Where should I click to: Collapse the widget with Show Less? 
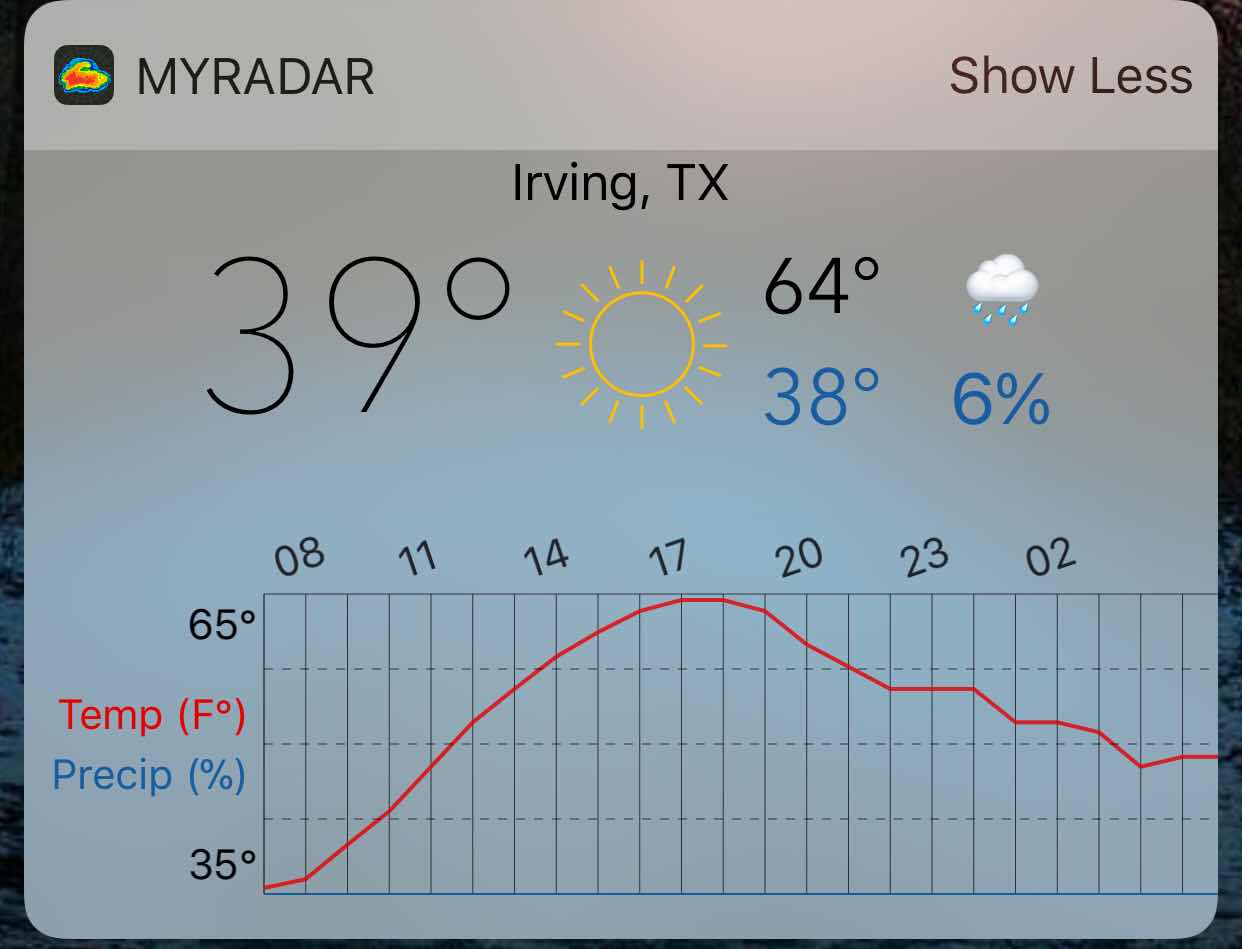1070,76
